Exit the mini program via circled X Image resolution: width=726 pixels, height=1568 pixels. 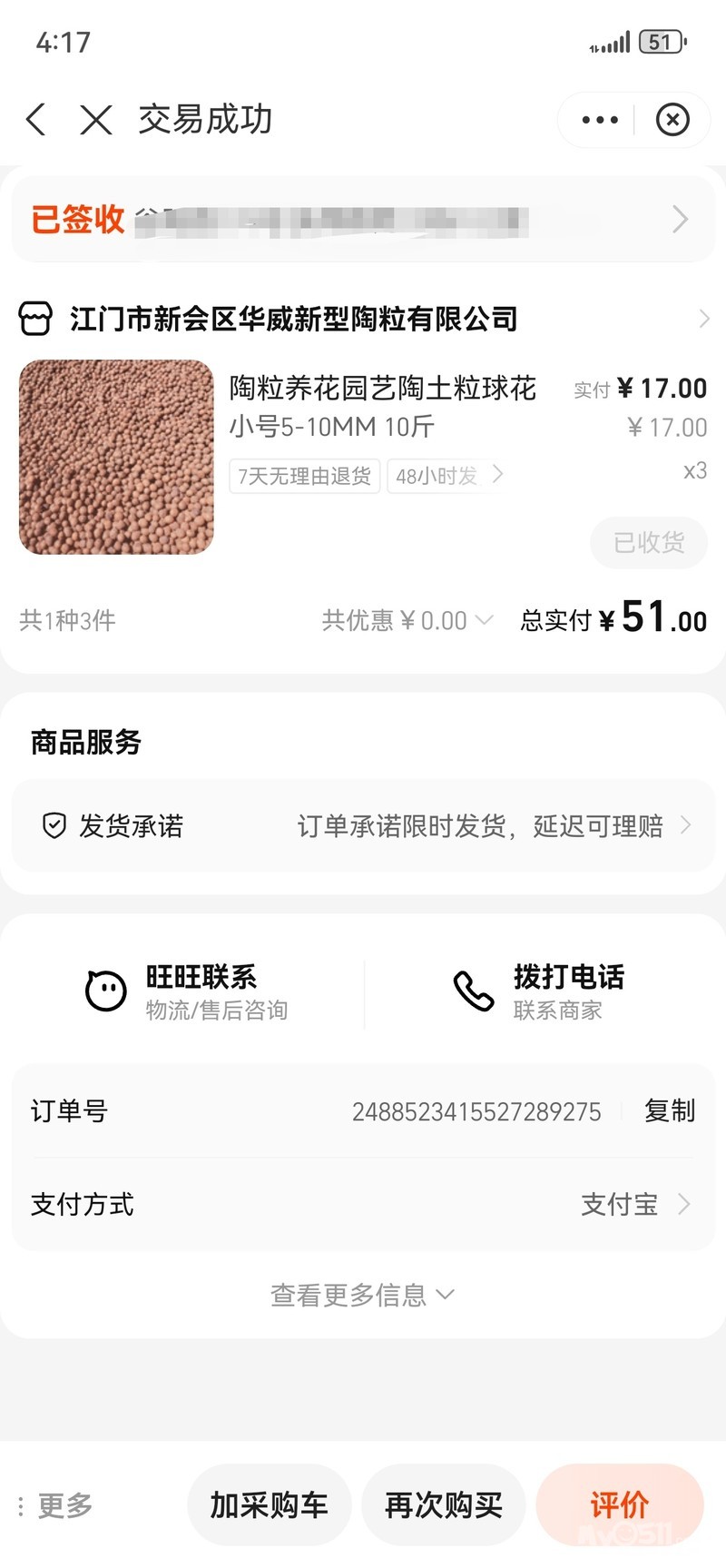[672, 120]
